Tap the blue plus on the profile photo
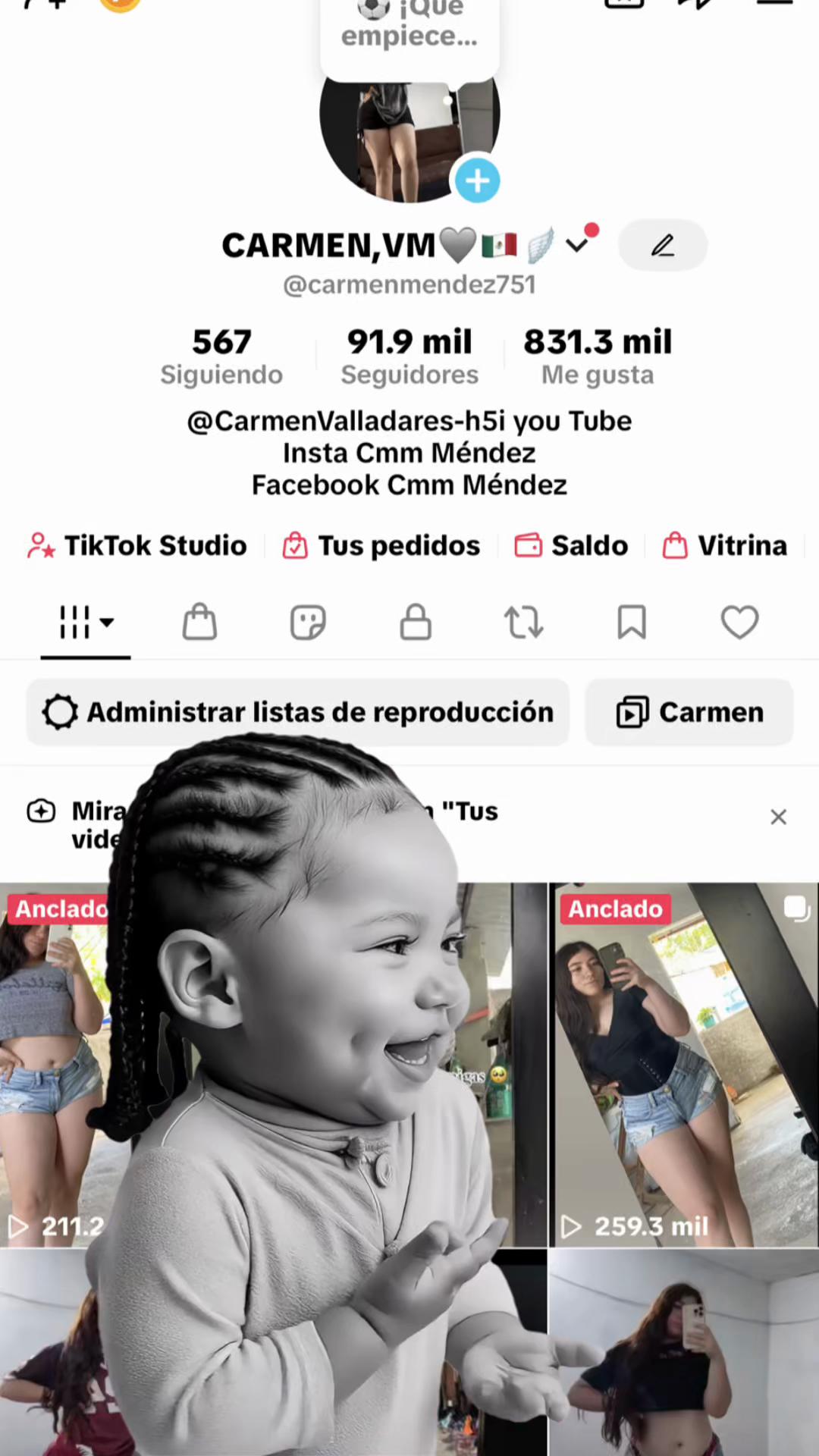 point(477,180)
